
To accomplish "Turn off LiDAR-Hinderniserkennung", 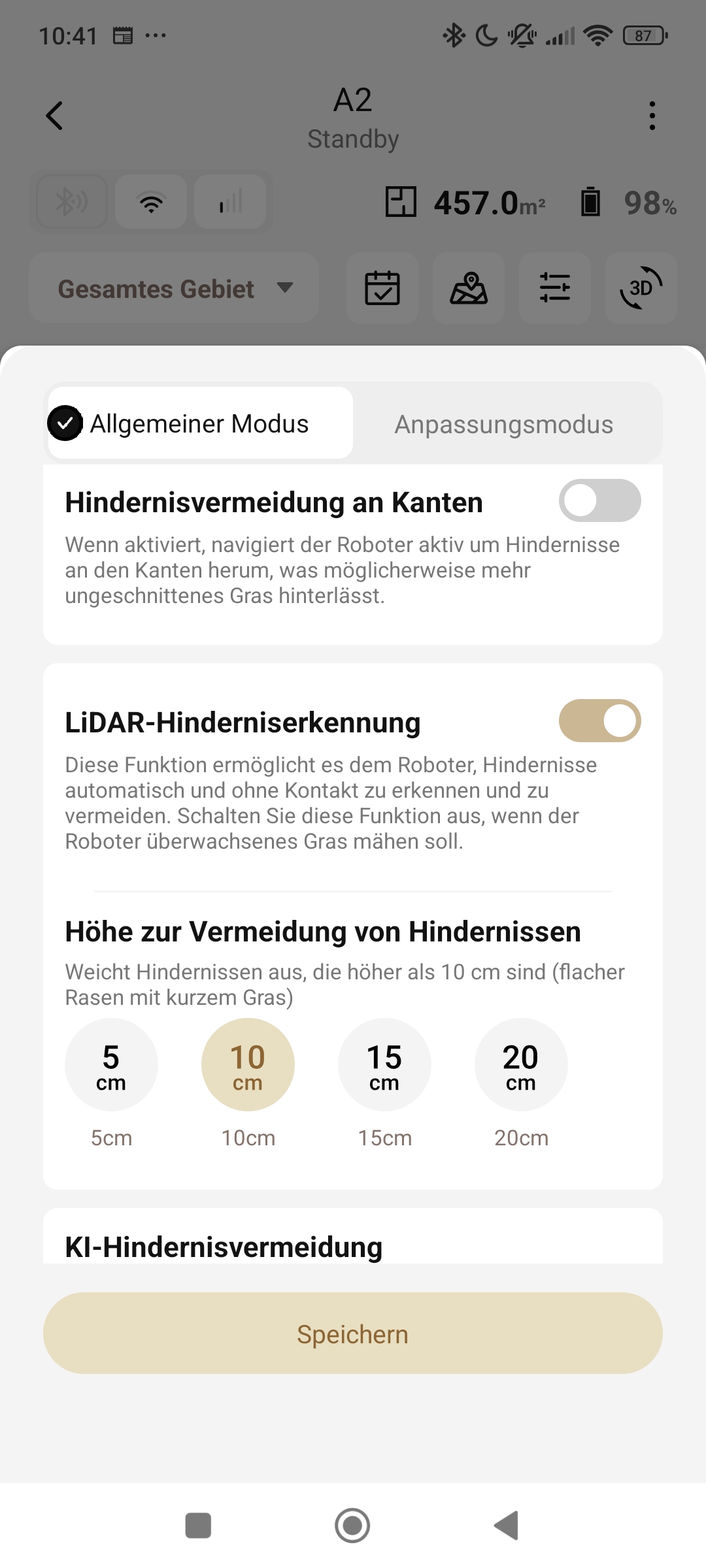I will coord(599,721).
